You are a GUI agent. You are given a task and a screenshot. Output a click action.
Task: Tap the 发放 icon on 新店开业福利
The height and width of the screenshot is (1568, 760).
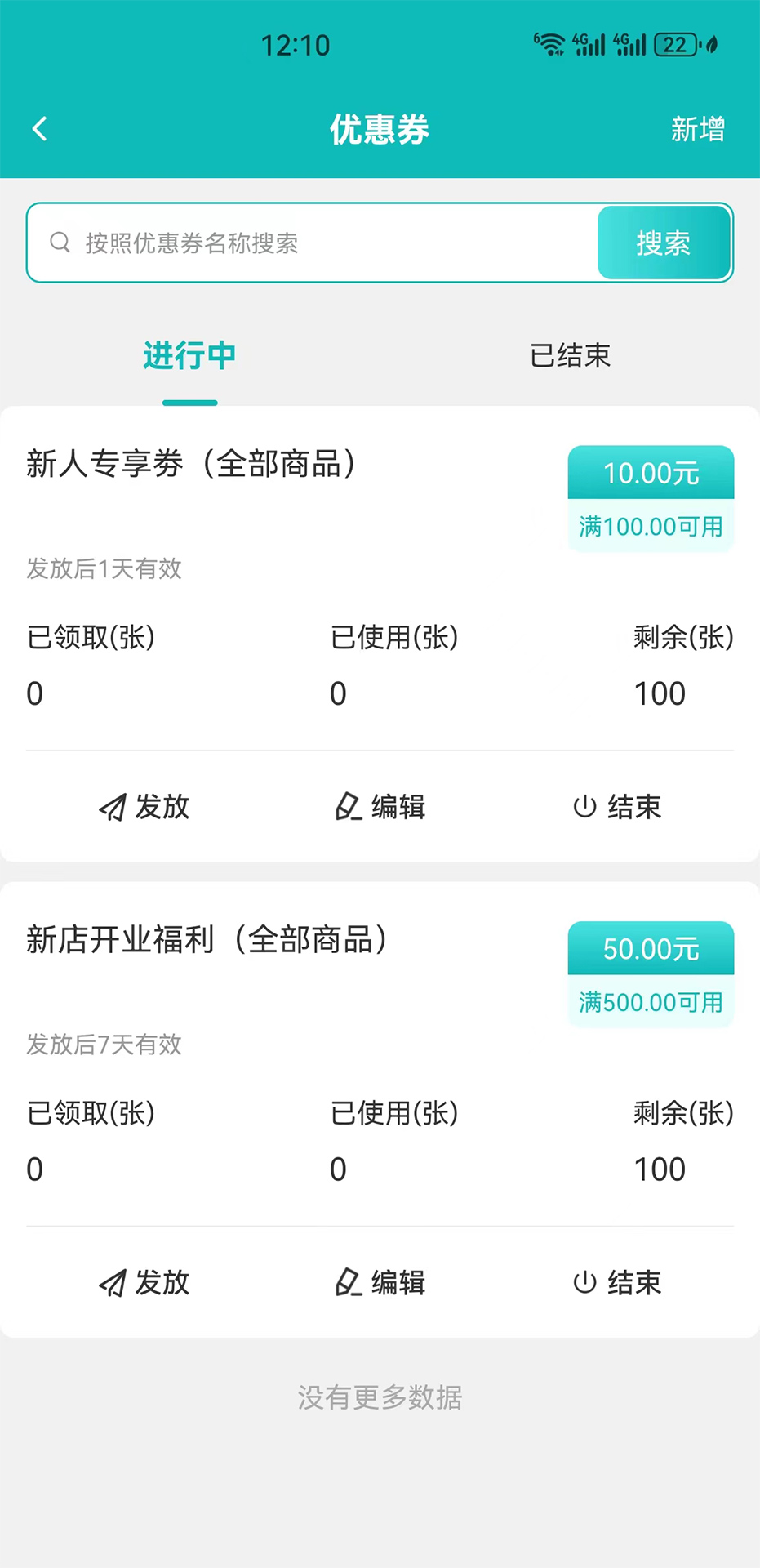(x=111, y=1282)
